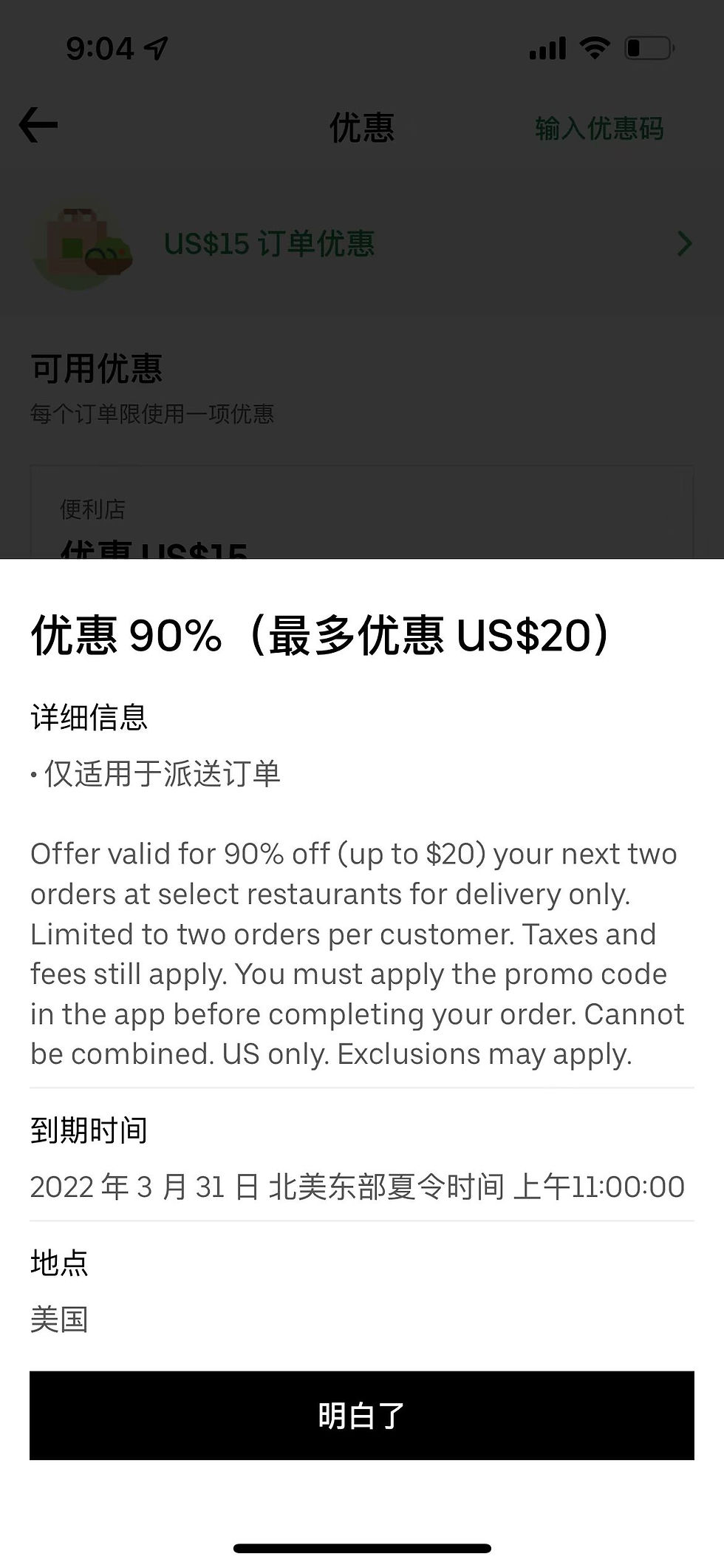This screenshot has height=1568, width=724.
Task: Go back using the back arrow
Action: [38, 124]
